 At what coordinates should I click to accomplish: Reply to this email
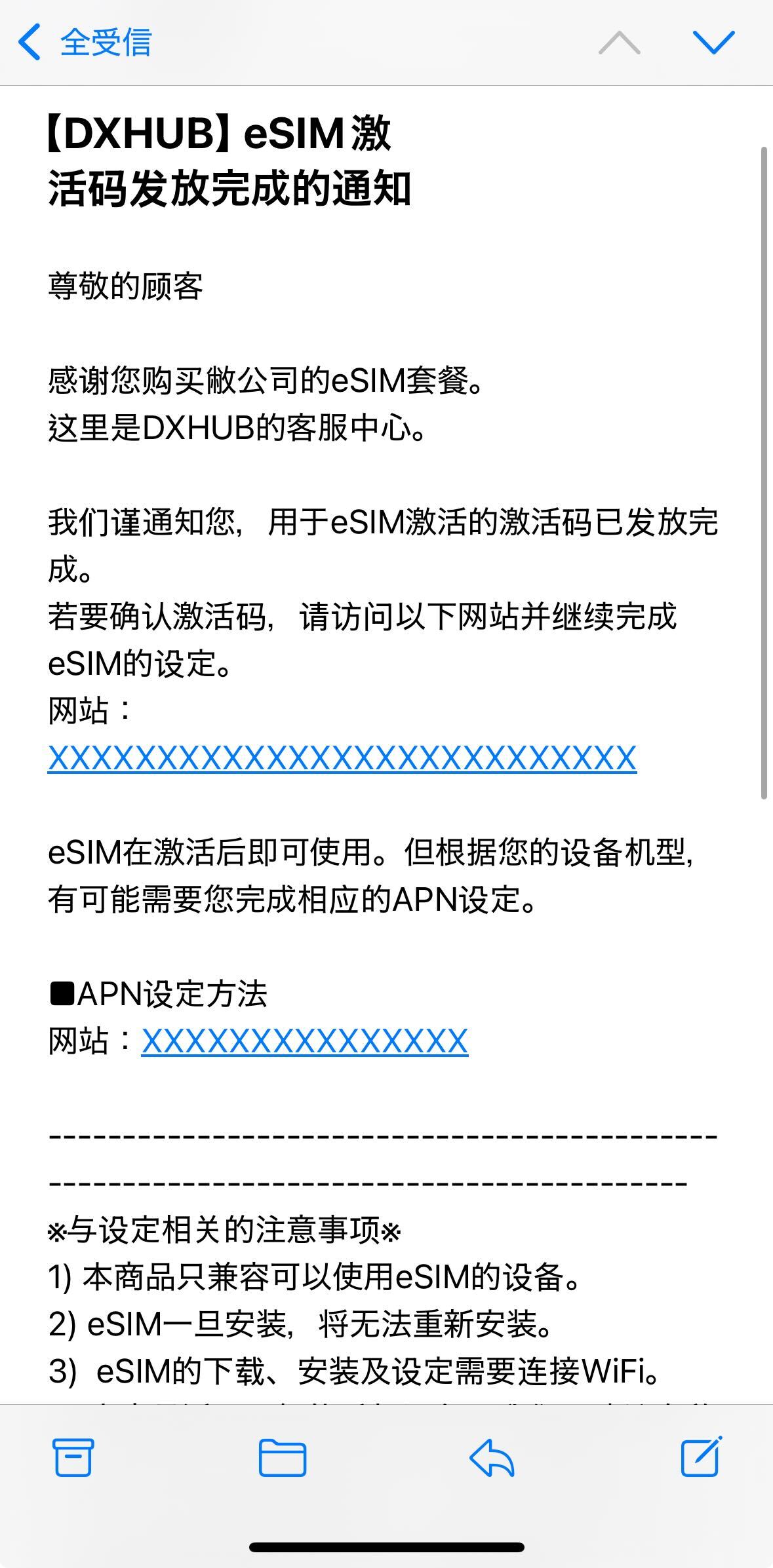pos(492,1457)
